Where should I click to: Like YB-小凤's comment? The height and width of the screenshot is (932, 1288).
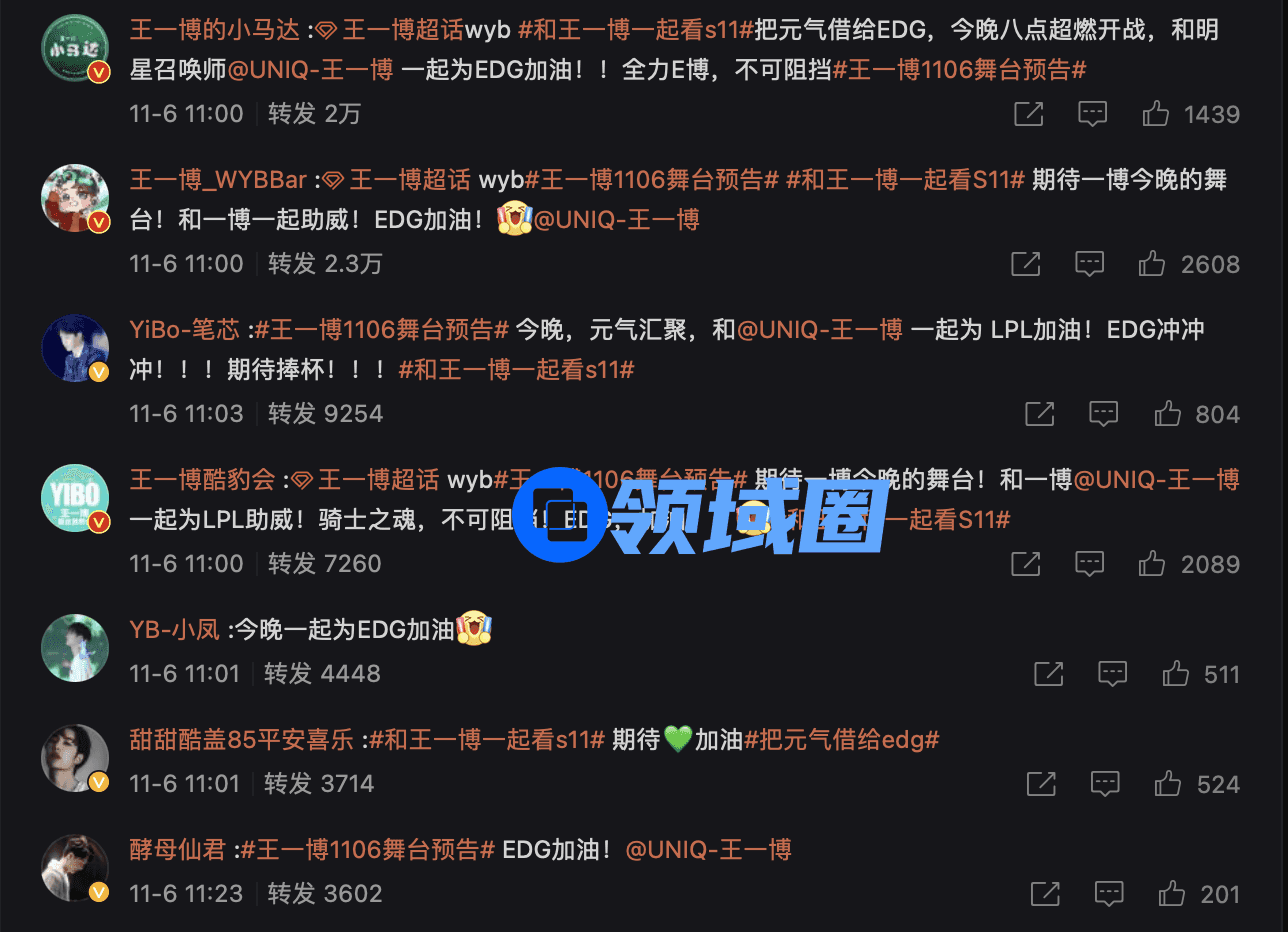[1176, 674]
